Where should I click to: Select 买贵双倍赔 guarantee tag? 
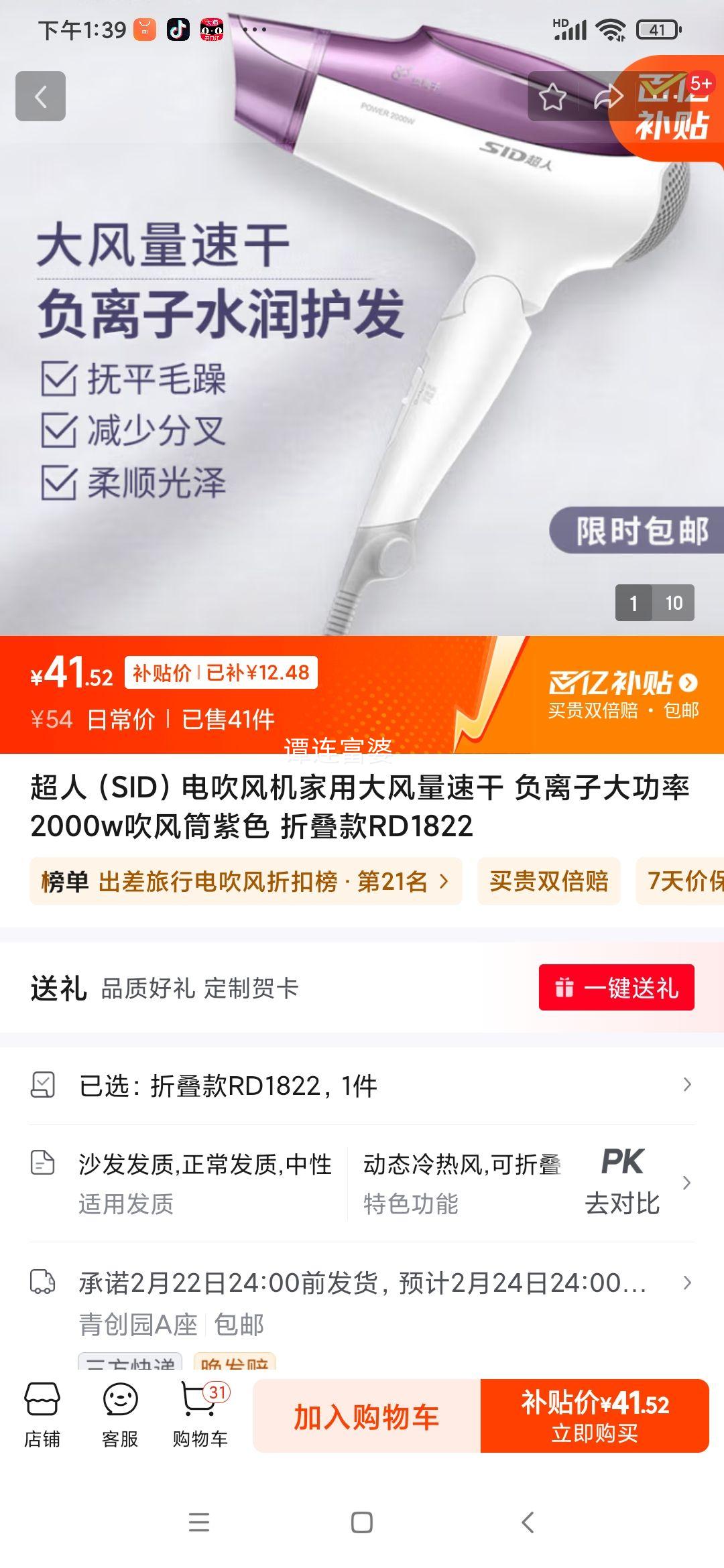pos(548,881)
